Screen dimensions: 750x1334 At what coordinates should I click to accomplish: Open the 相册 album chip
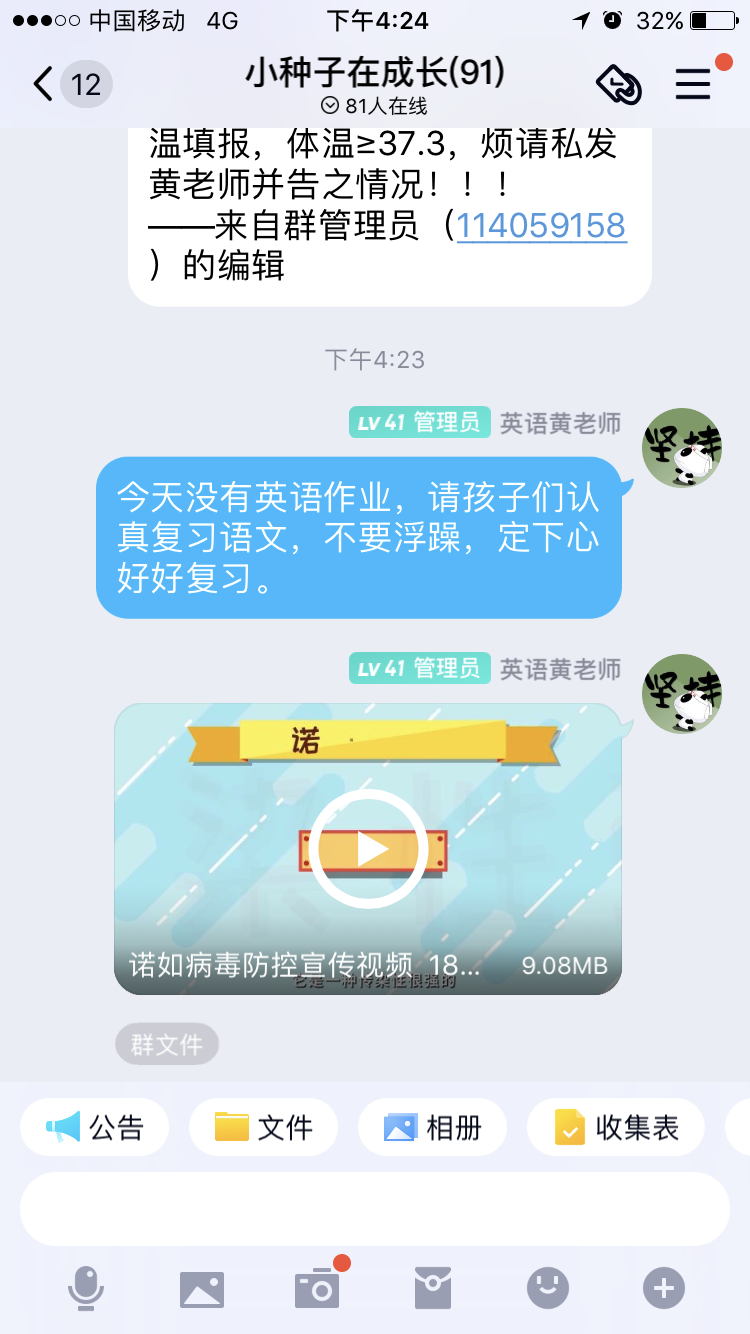click(432, 1128)
